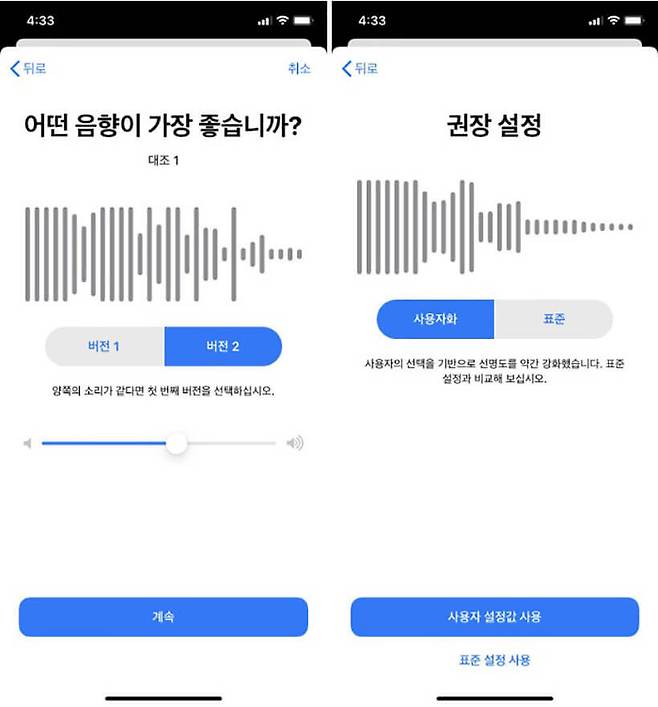
Task: Go back from the 권장 설정 screen
Action: coord(360,69)
